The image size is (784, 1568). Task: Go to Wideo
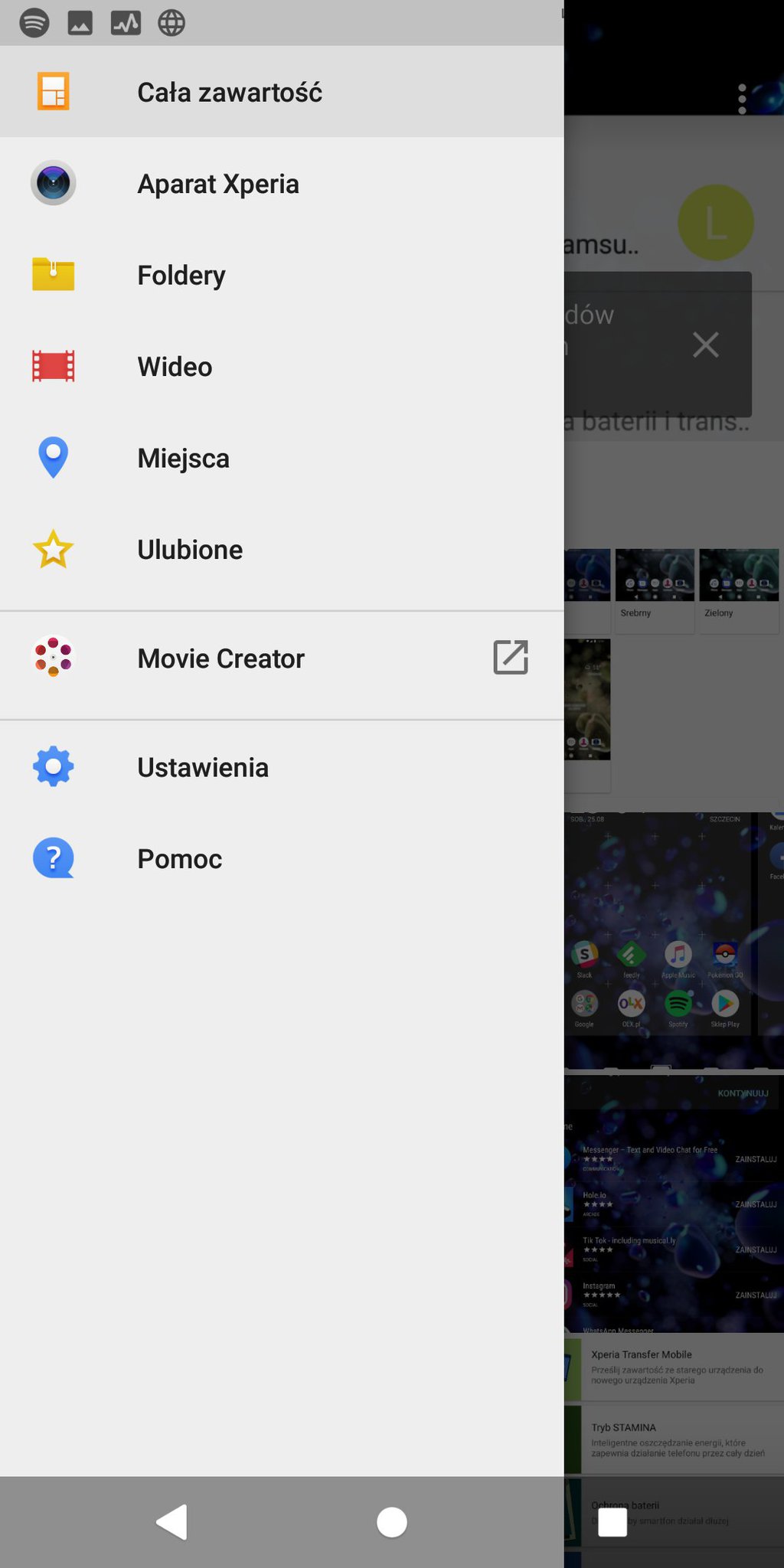point(175,367)
